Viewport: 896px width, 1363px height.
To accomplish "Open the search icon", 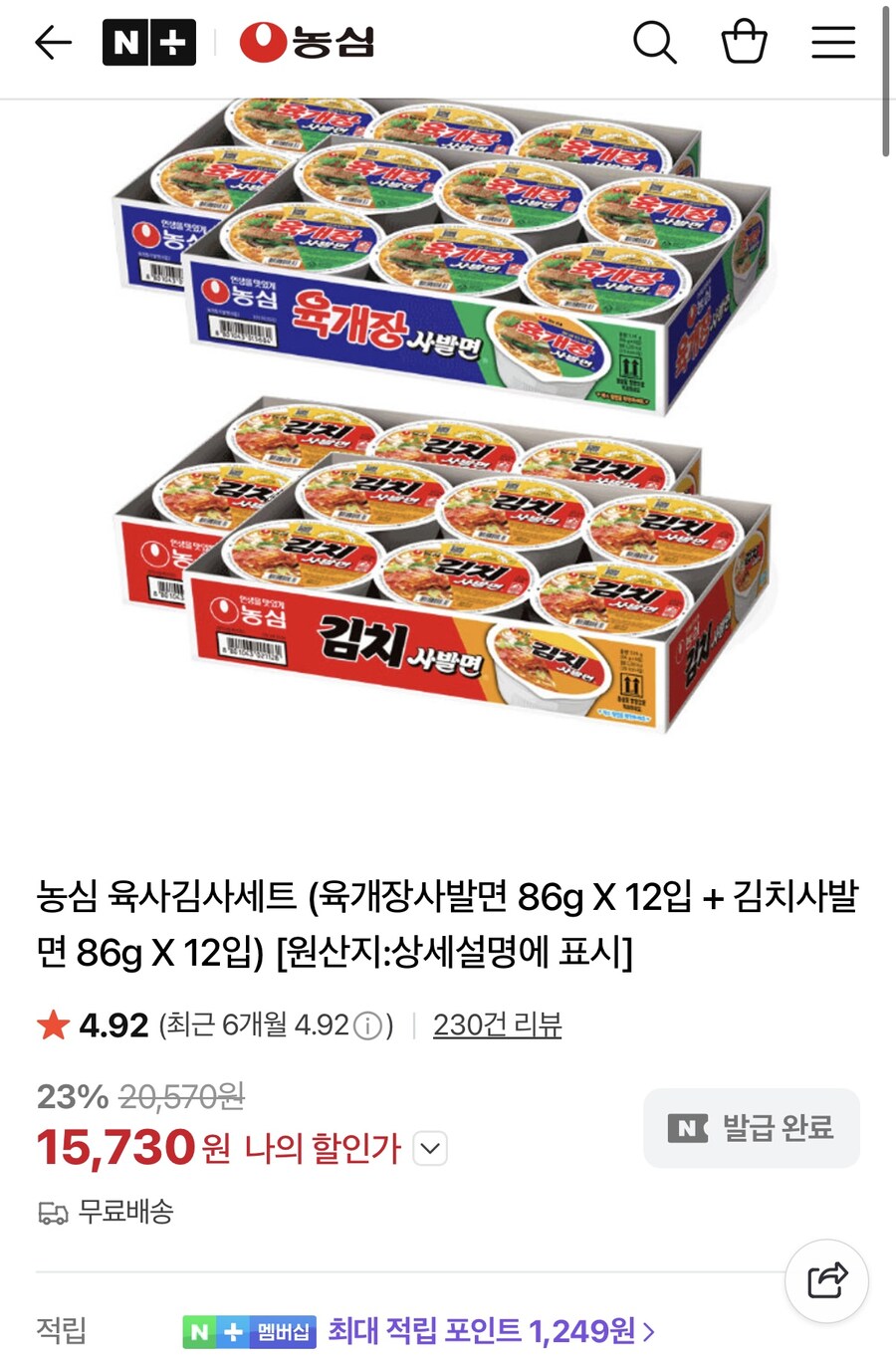I will 656,42.
